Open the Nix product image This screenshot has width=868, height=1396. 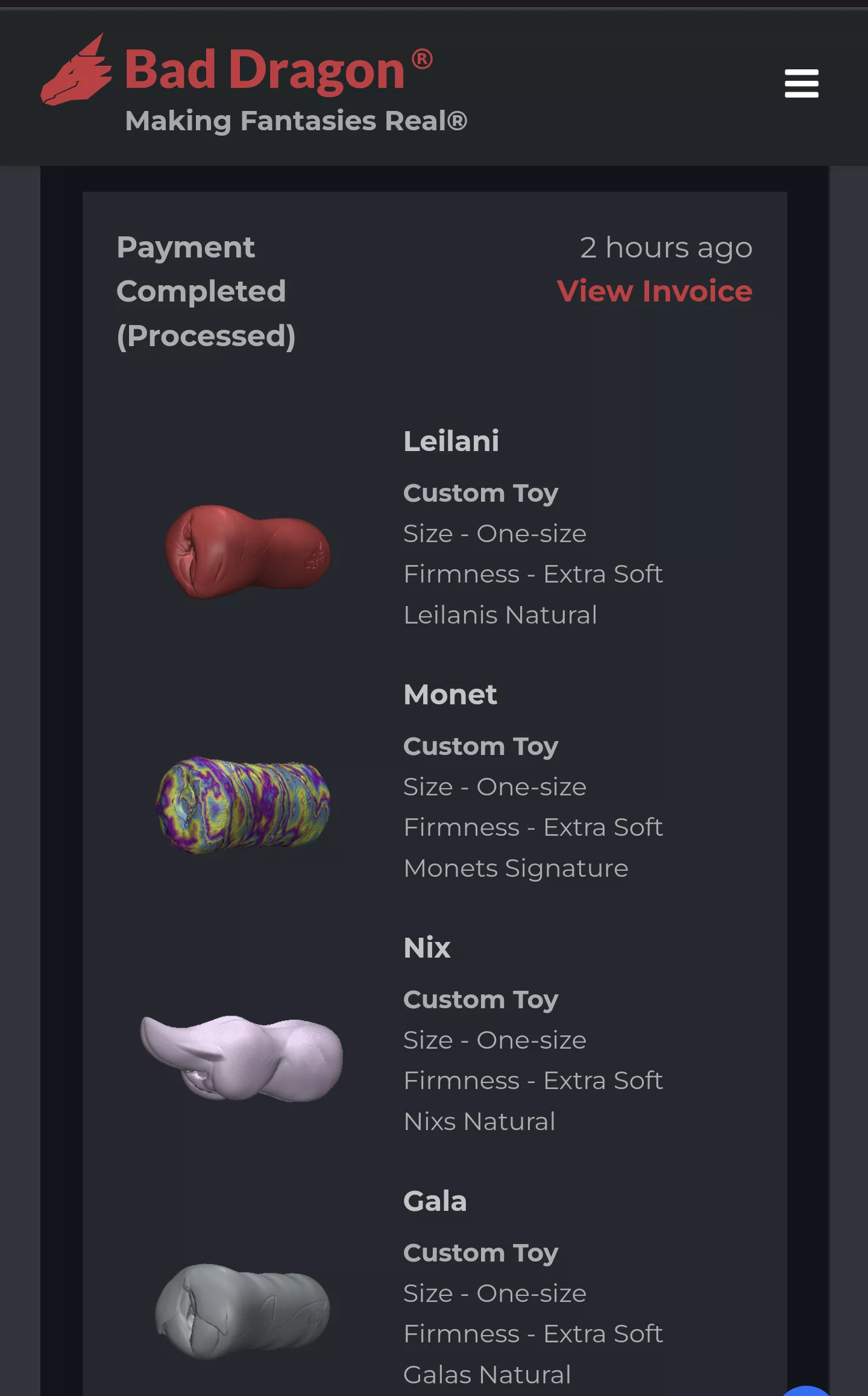click(x=242, y=1058)
